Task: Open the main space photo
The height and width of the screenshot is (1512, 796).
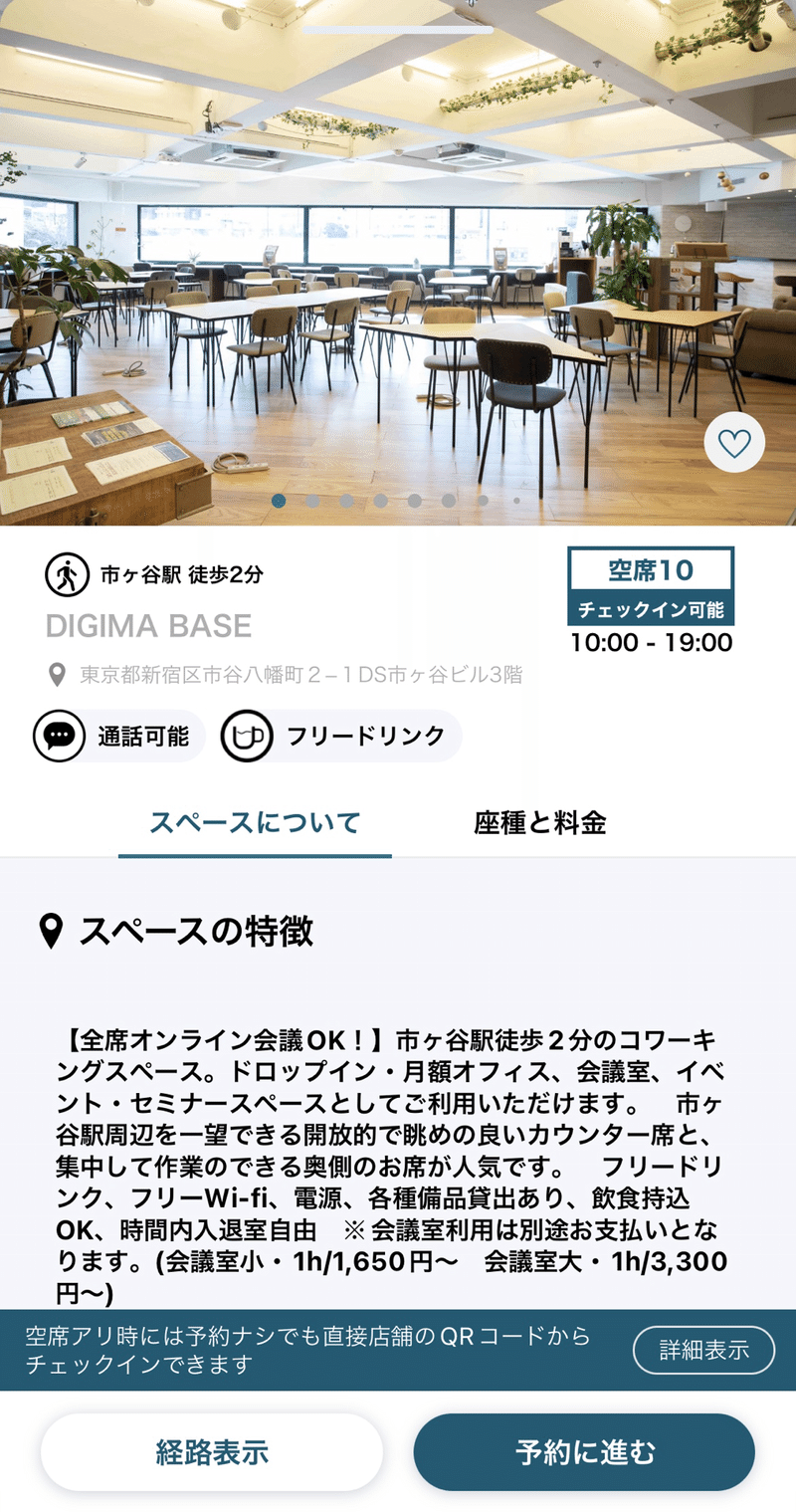Action: tap(398, 263)
